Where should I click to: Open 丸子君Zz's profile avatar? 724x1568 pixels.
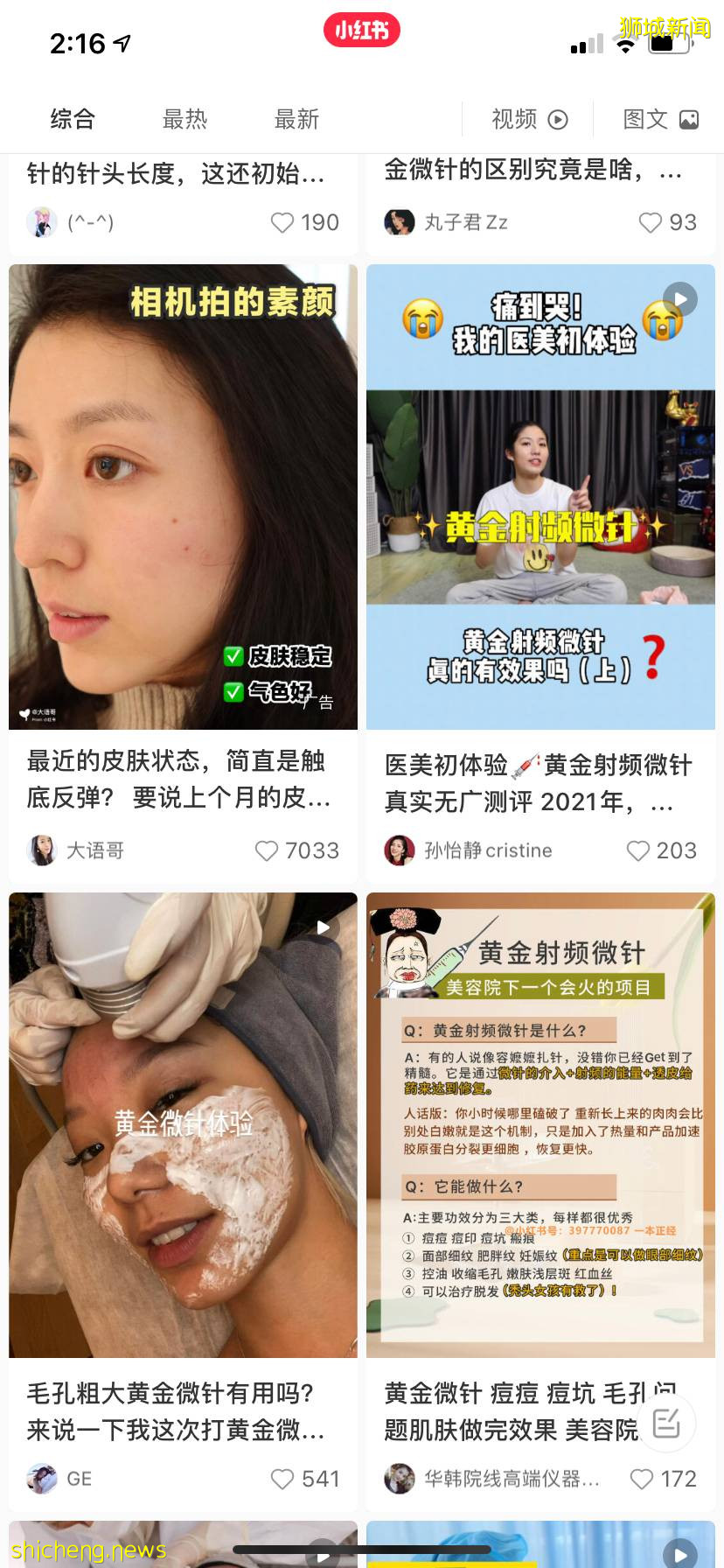(x=400, y=222)
